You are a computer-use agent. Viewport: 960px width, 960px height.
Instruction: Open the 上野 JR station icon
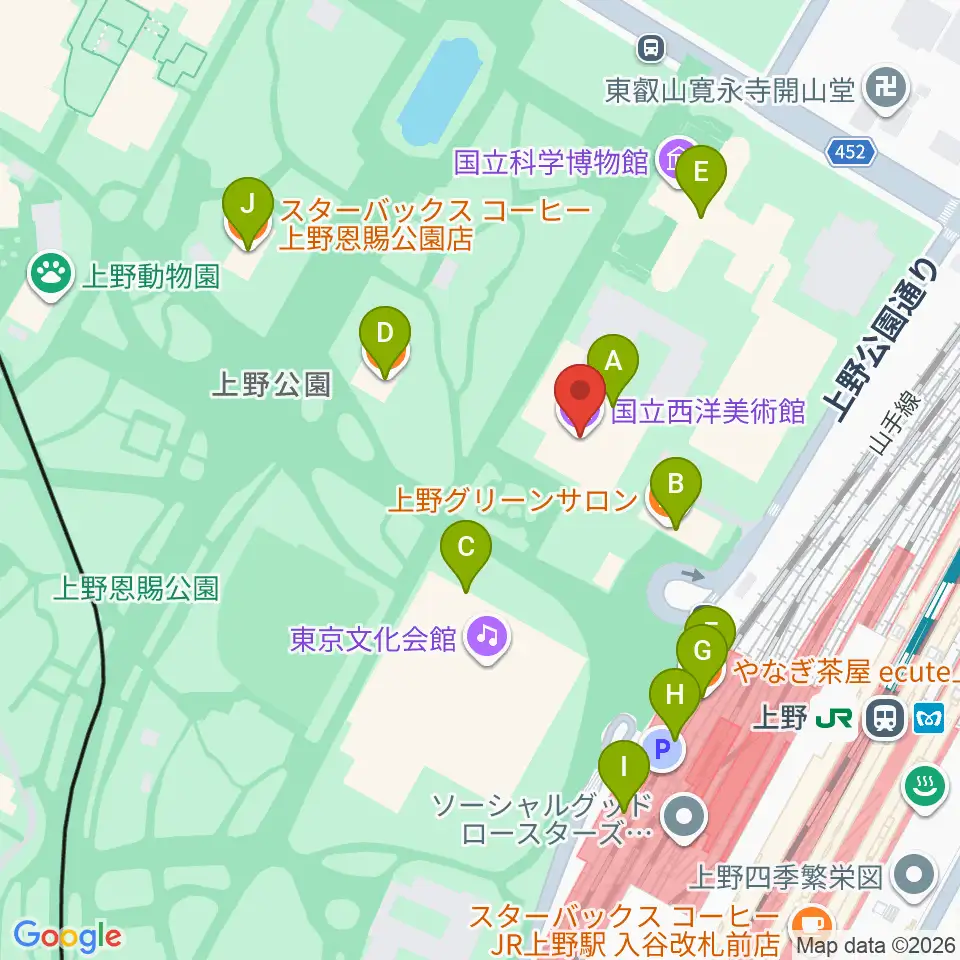point(884,716)
